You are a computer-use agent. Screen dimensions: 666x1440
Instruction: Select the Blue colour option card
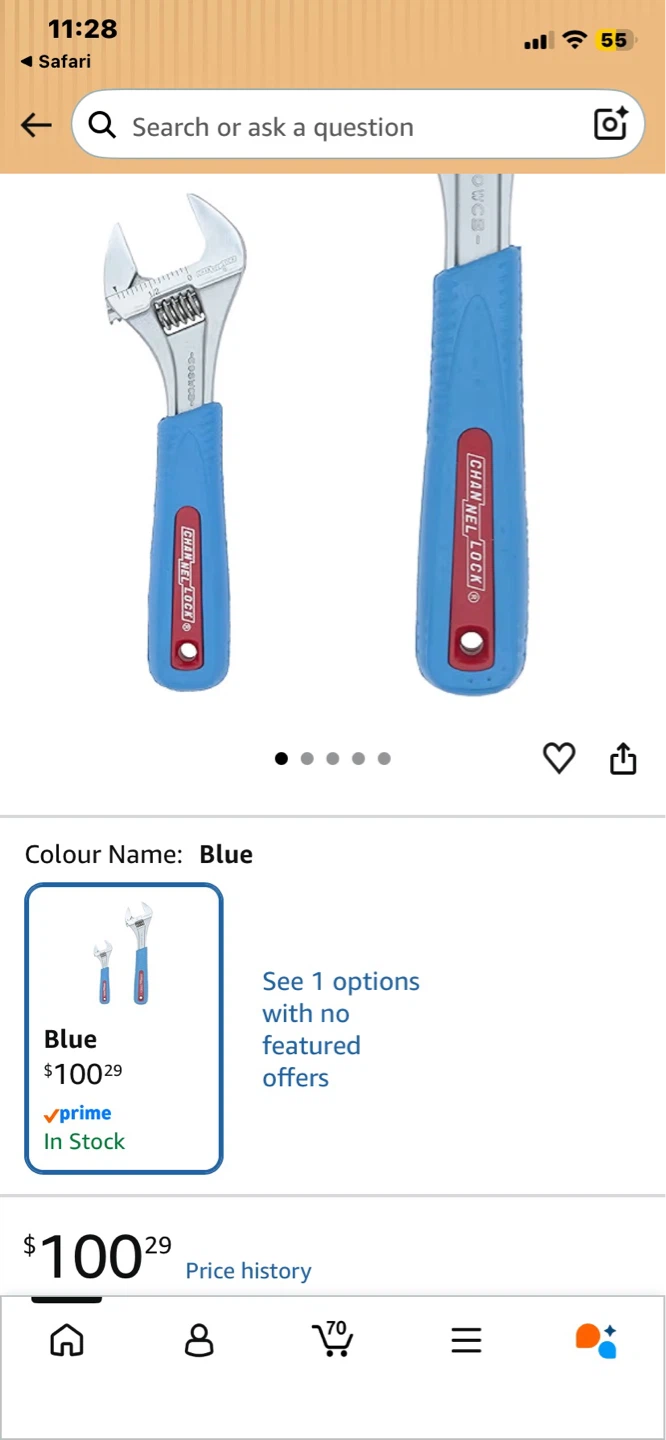click(x=124, y=1028)
